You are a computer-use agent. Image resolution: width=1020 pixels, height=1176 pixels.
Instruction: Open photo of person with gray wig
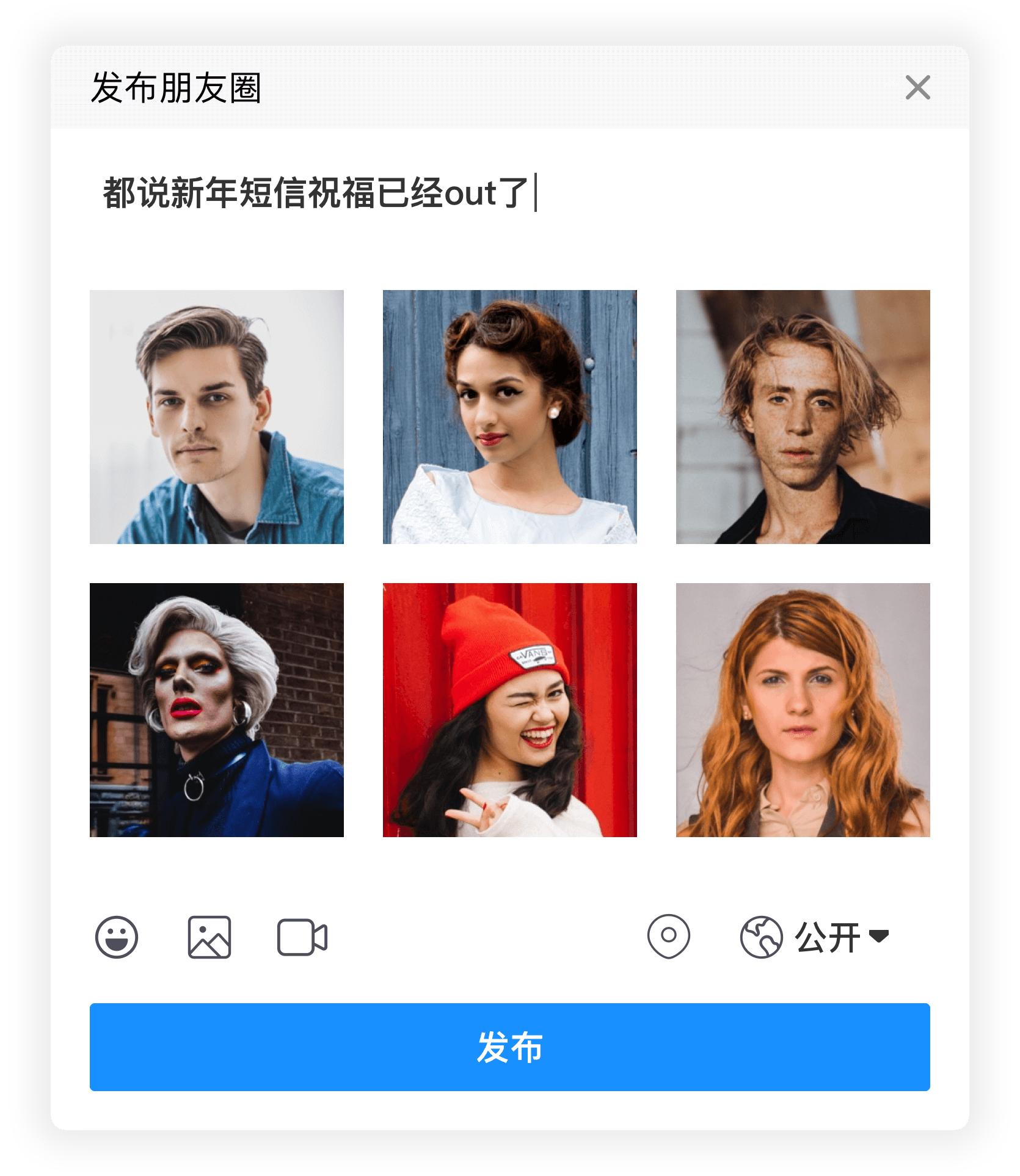click(x=216, y=710)
